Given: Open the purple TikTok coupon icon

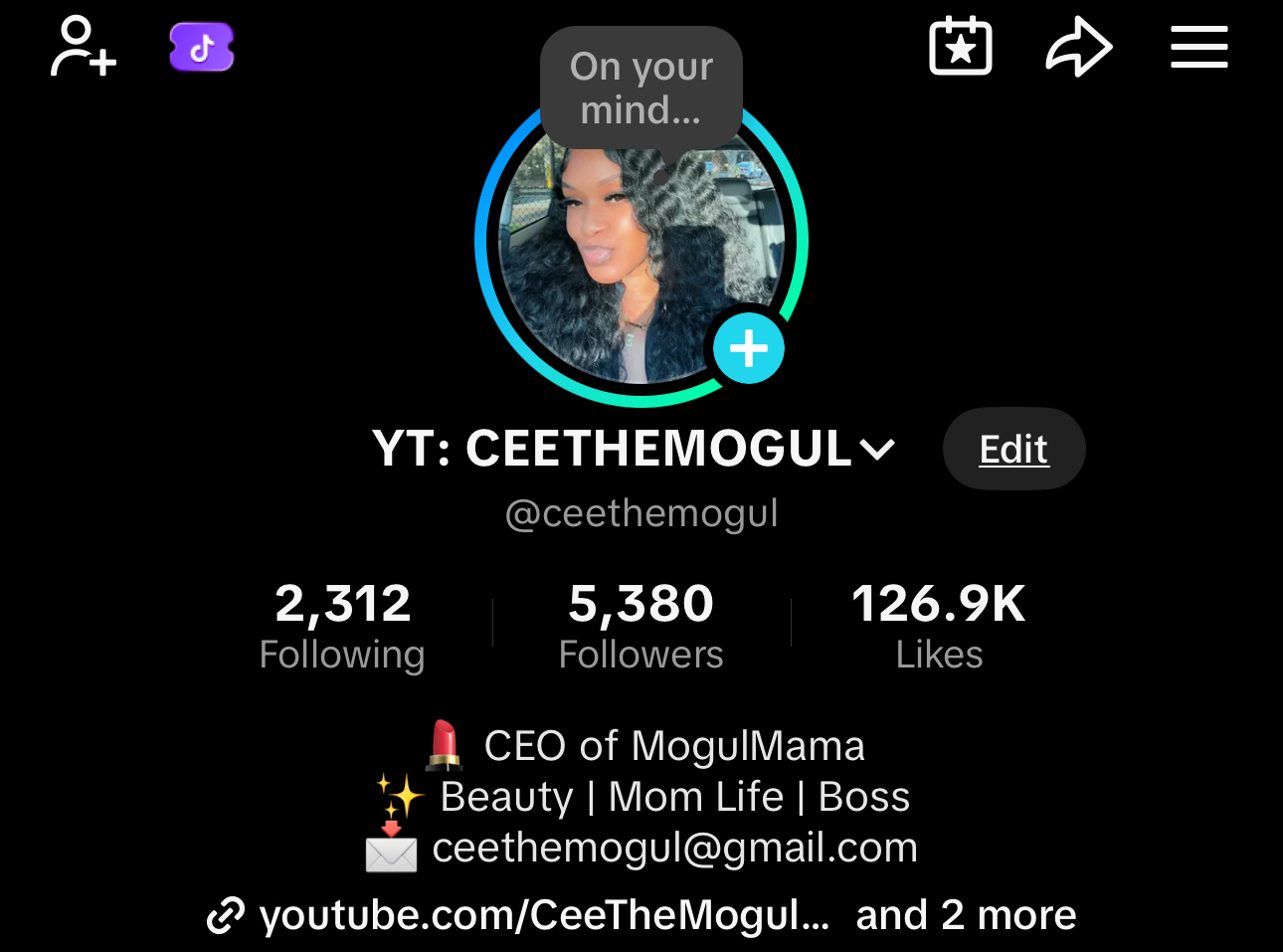Looking at the screenshot, I should [202, 47].
